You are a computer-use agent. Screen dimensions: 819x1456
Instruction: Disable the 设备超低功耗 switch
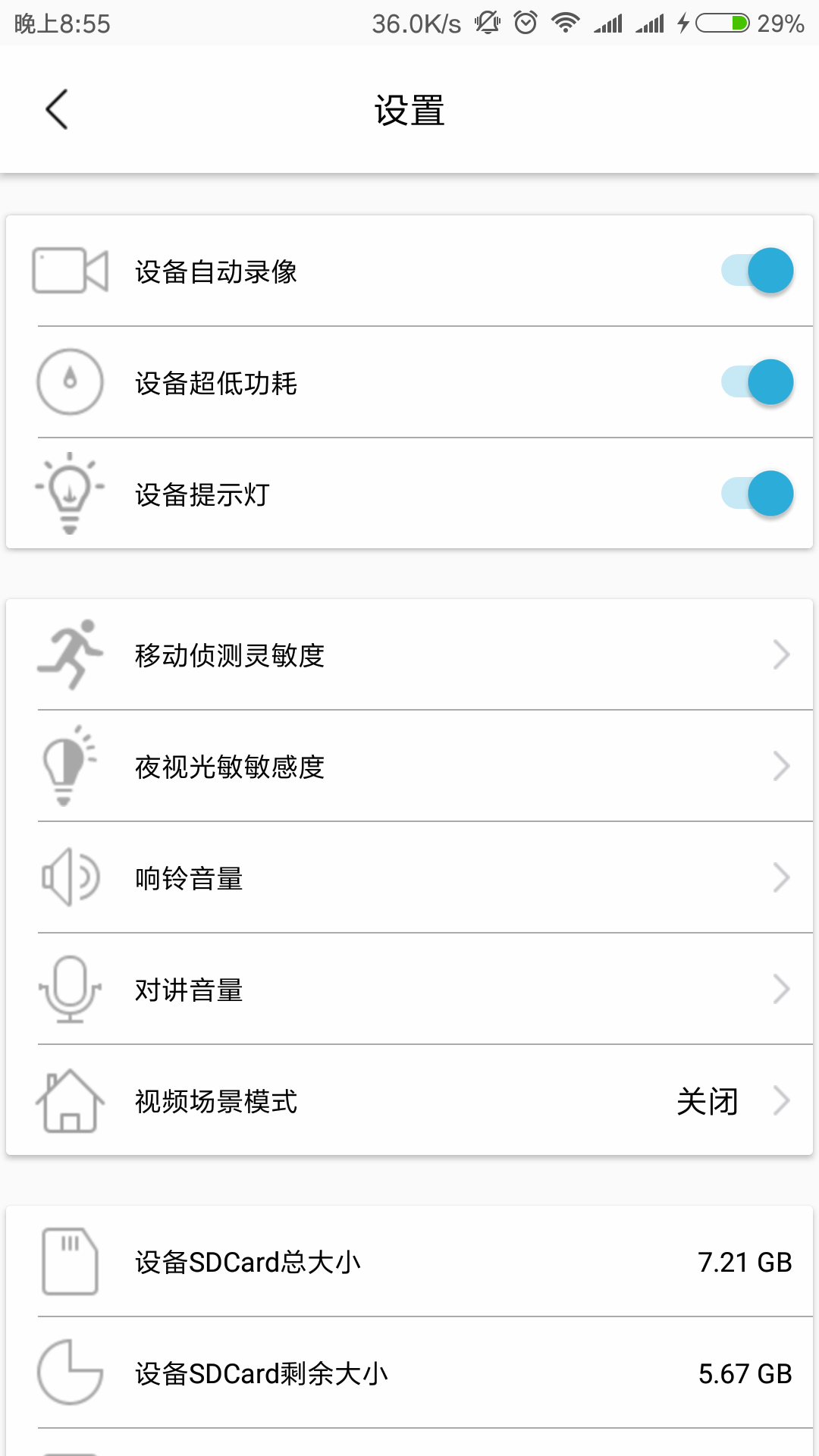point(757,382)
